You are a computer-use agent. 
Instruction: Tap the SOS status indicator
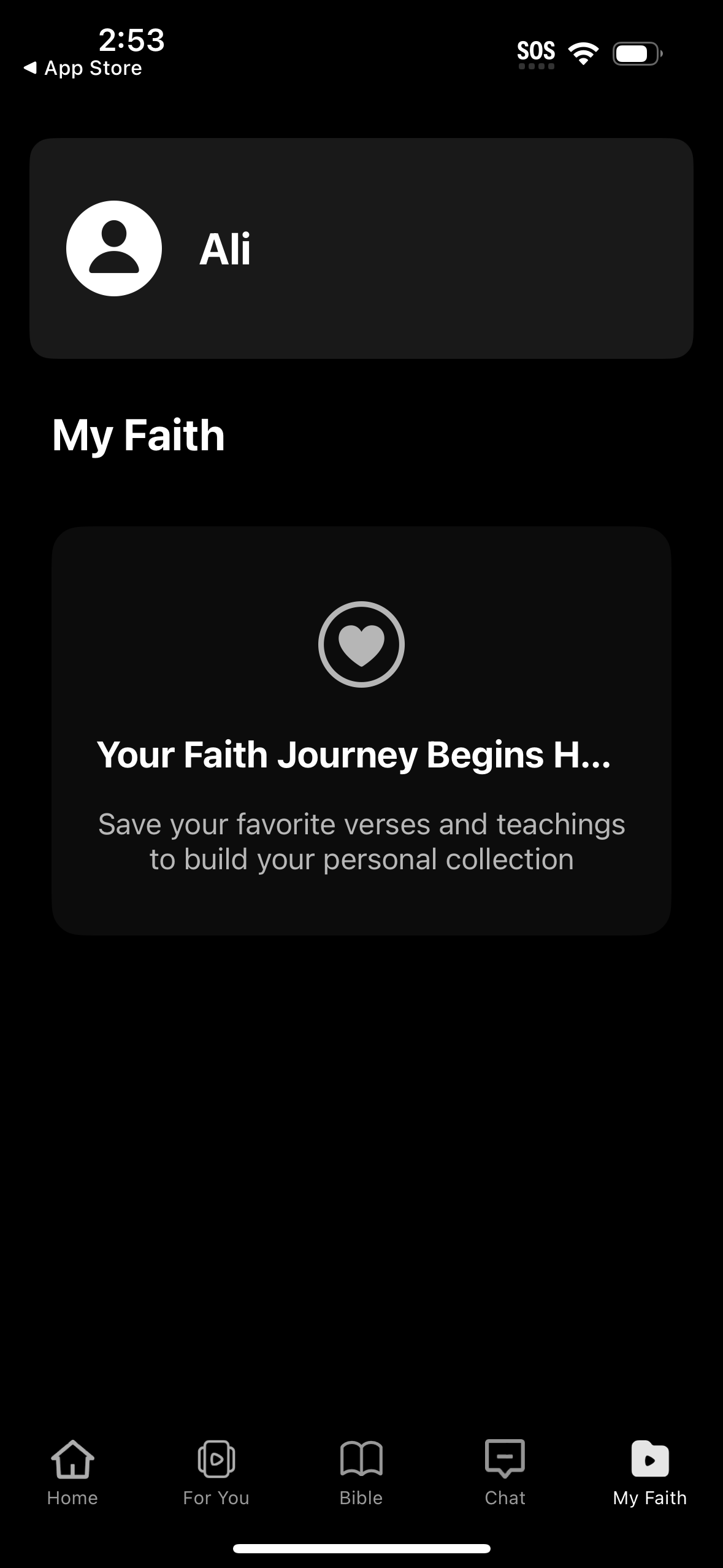pos(537,52)
